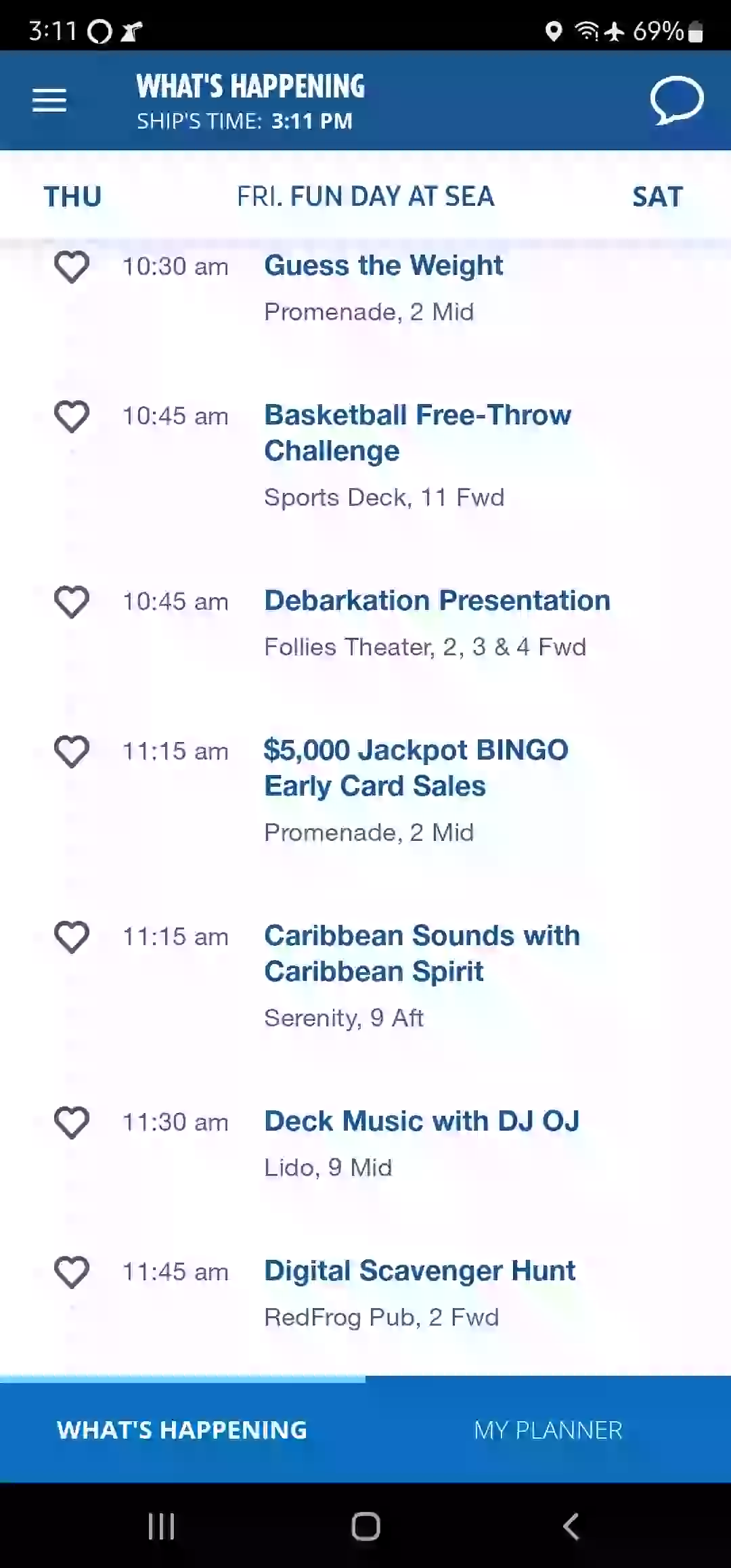Favorite Deck Music with DJ OJ
The image size is (731, 1568).
(x=72, y=1123)
